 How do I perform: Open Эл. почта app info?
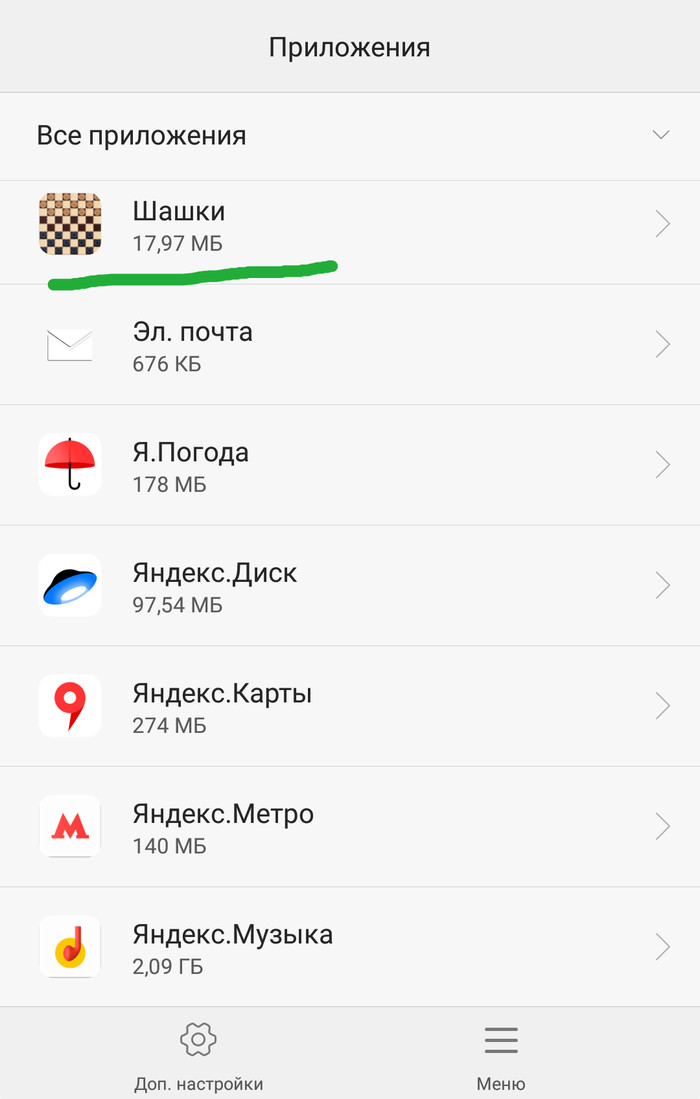[x=350, y=345]
